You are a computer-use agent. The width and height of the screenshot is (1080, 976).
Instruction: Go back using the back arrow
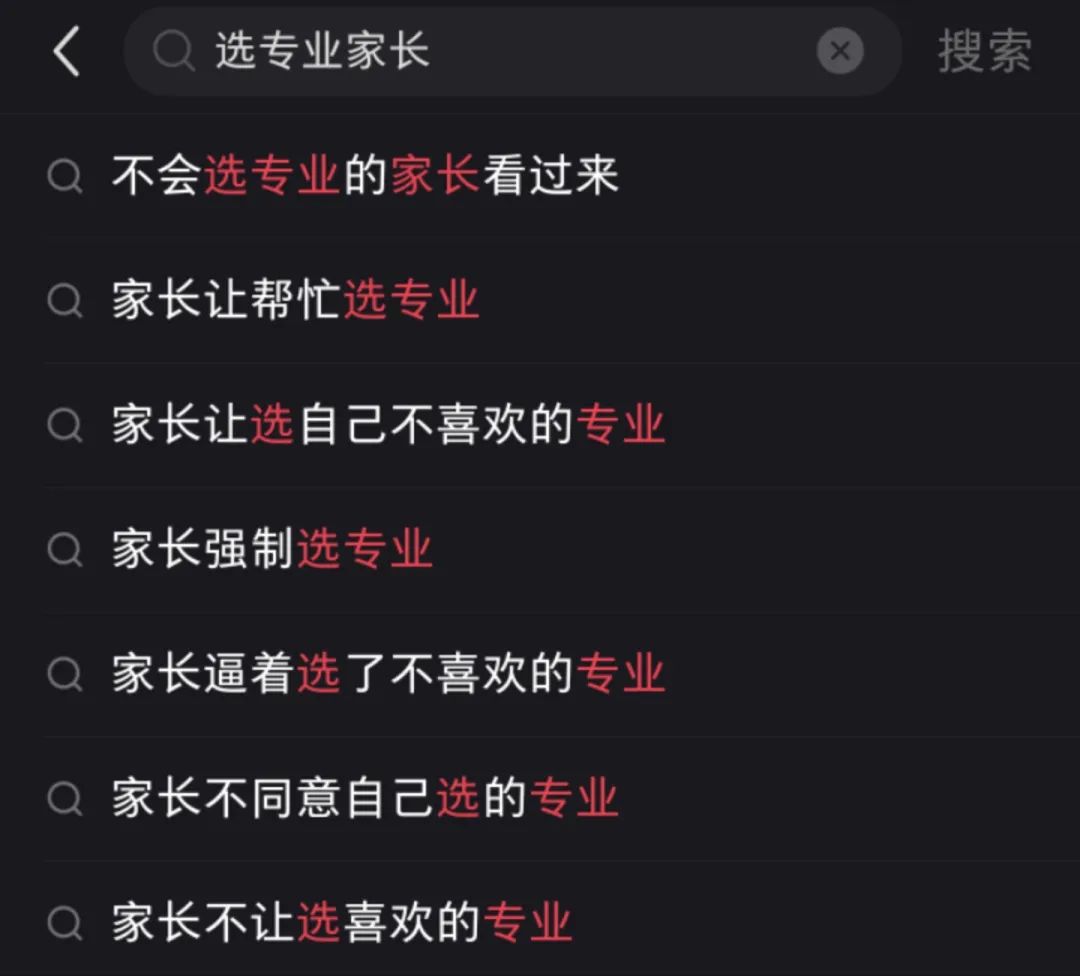point(66,51)
